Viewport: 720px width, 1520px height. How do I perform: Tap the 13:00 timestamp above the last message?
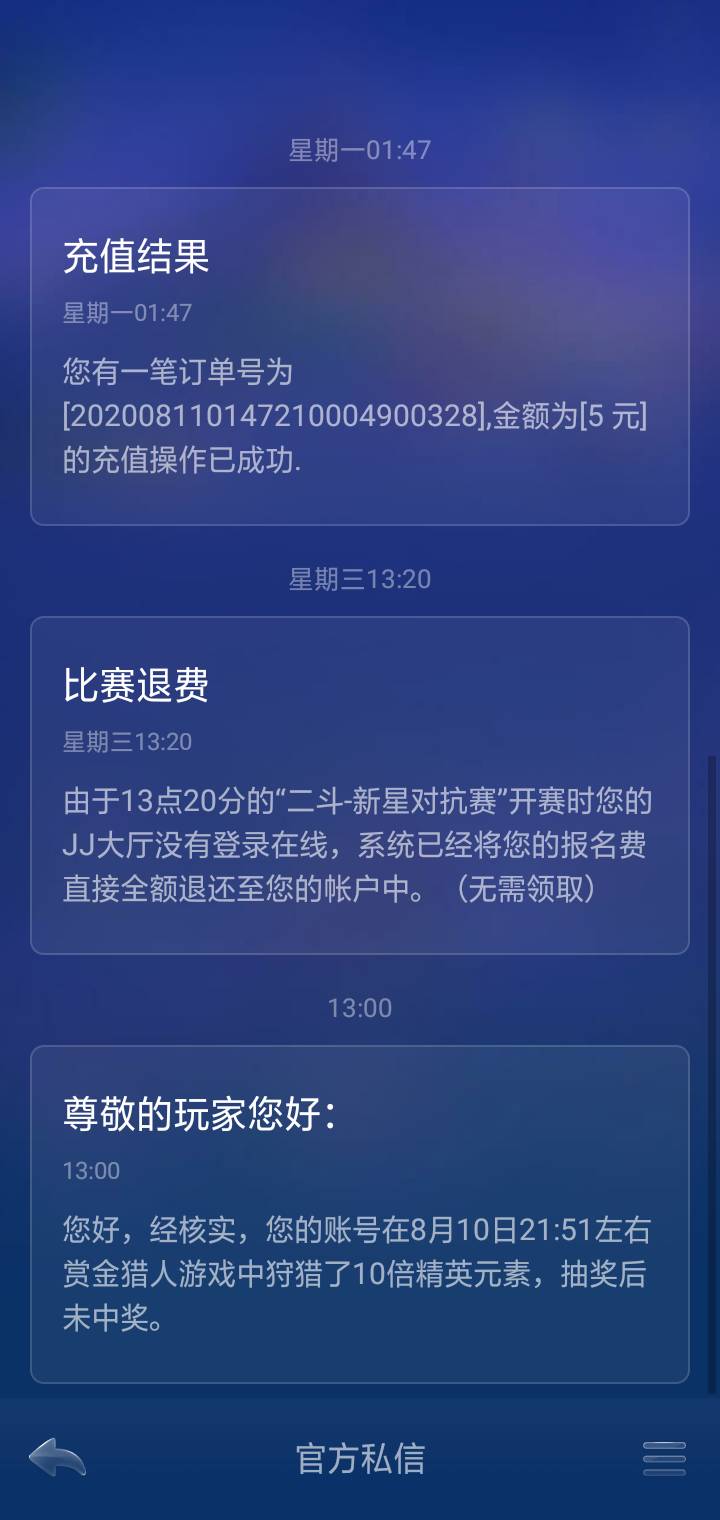coord(360,1008)
